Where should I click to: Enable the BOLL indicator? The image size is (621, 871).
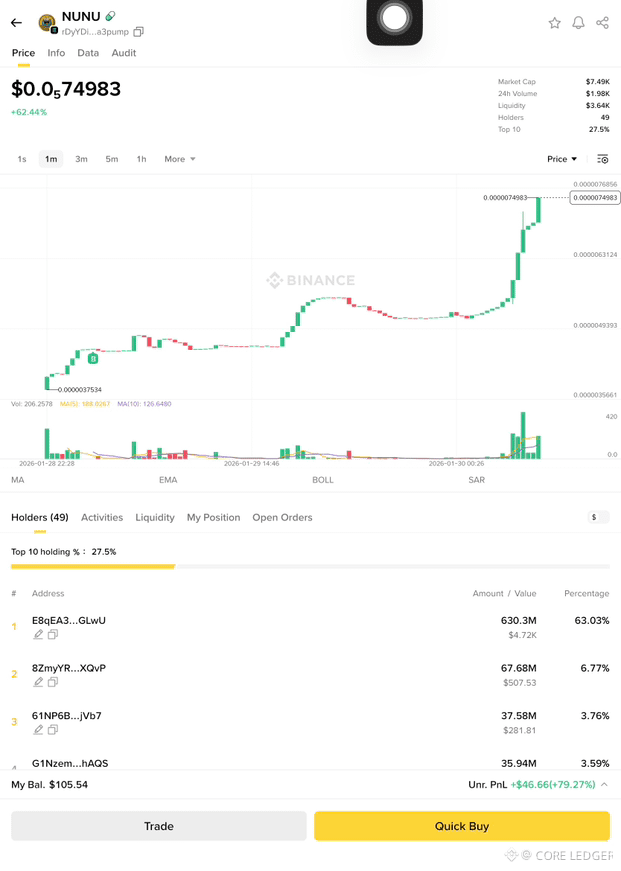[x=323, y=480]
